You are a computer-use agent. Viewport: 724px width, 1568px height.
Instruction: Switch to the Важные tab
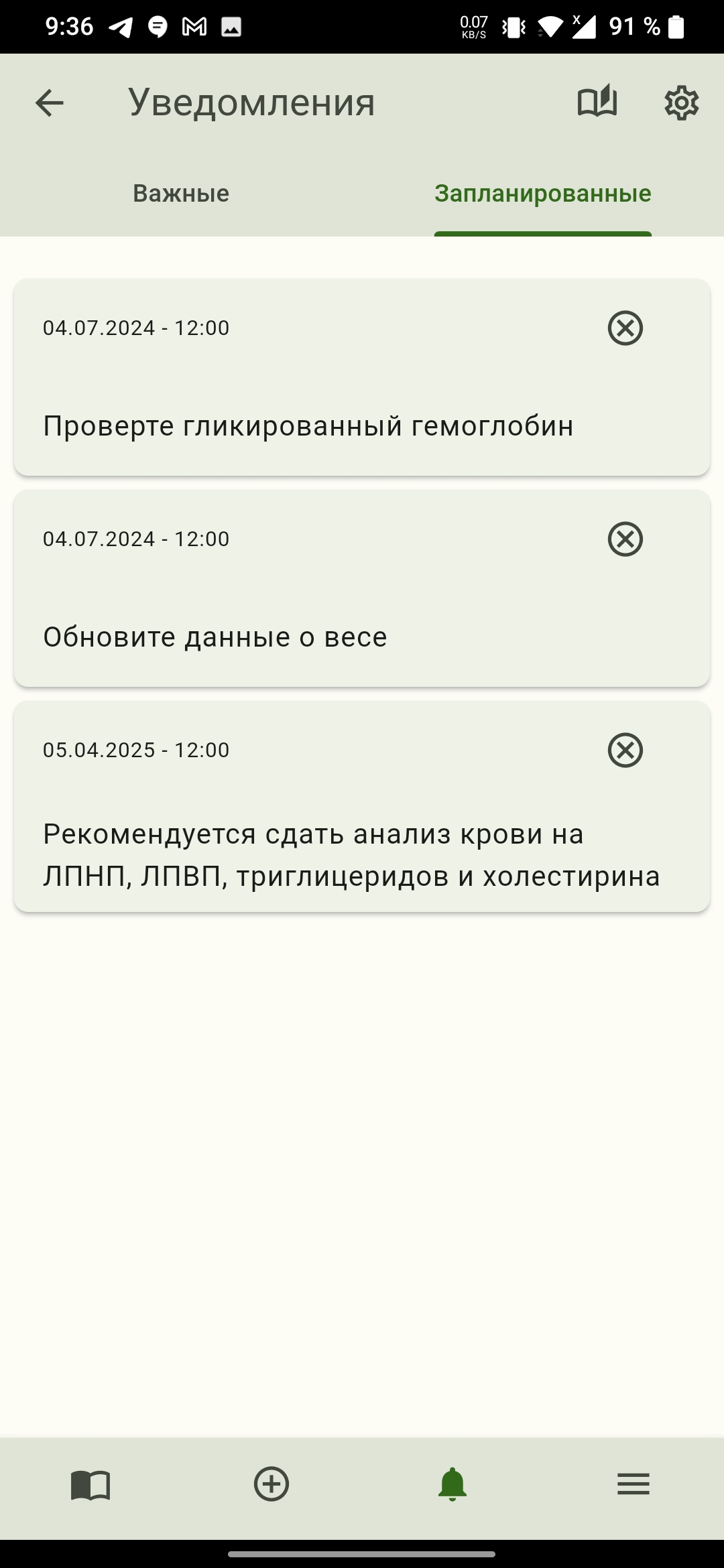coord(181,194)
